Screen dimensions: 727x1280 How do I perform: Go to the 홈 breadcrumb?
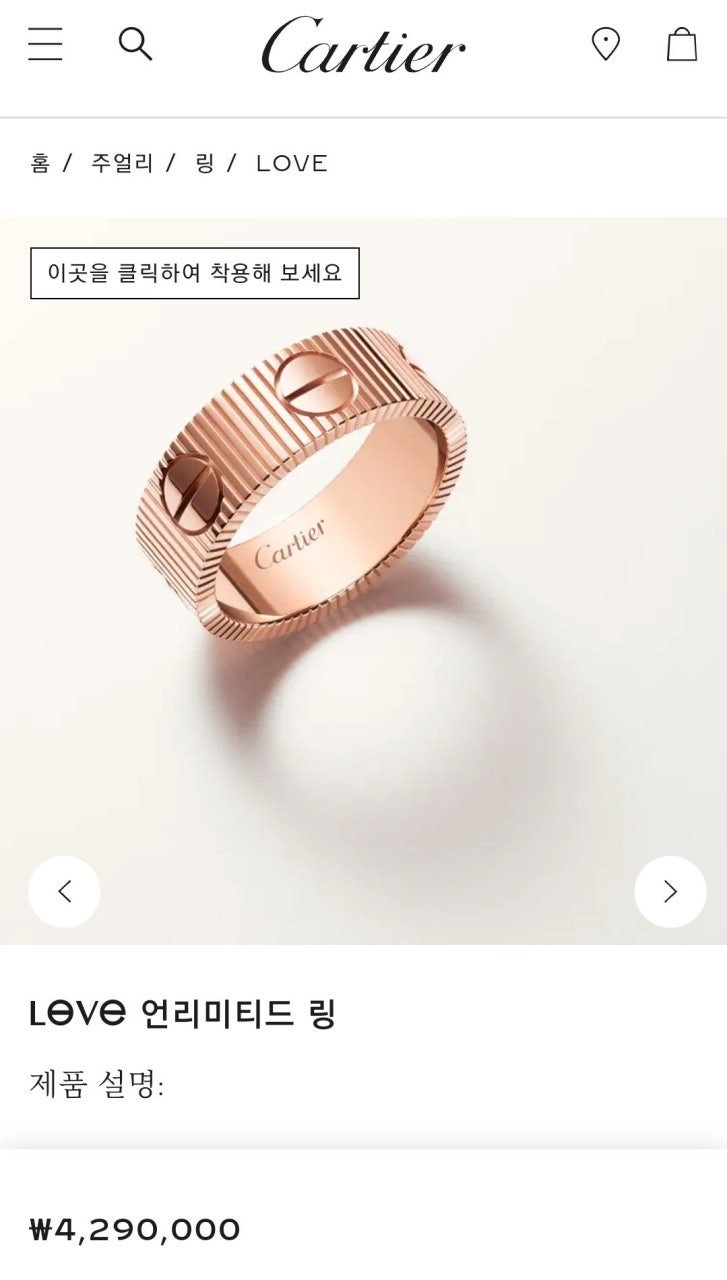tap(40, 164)
